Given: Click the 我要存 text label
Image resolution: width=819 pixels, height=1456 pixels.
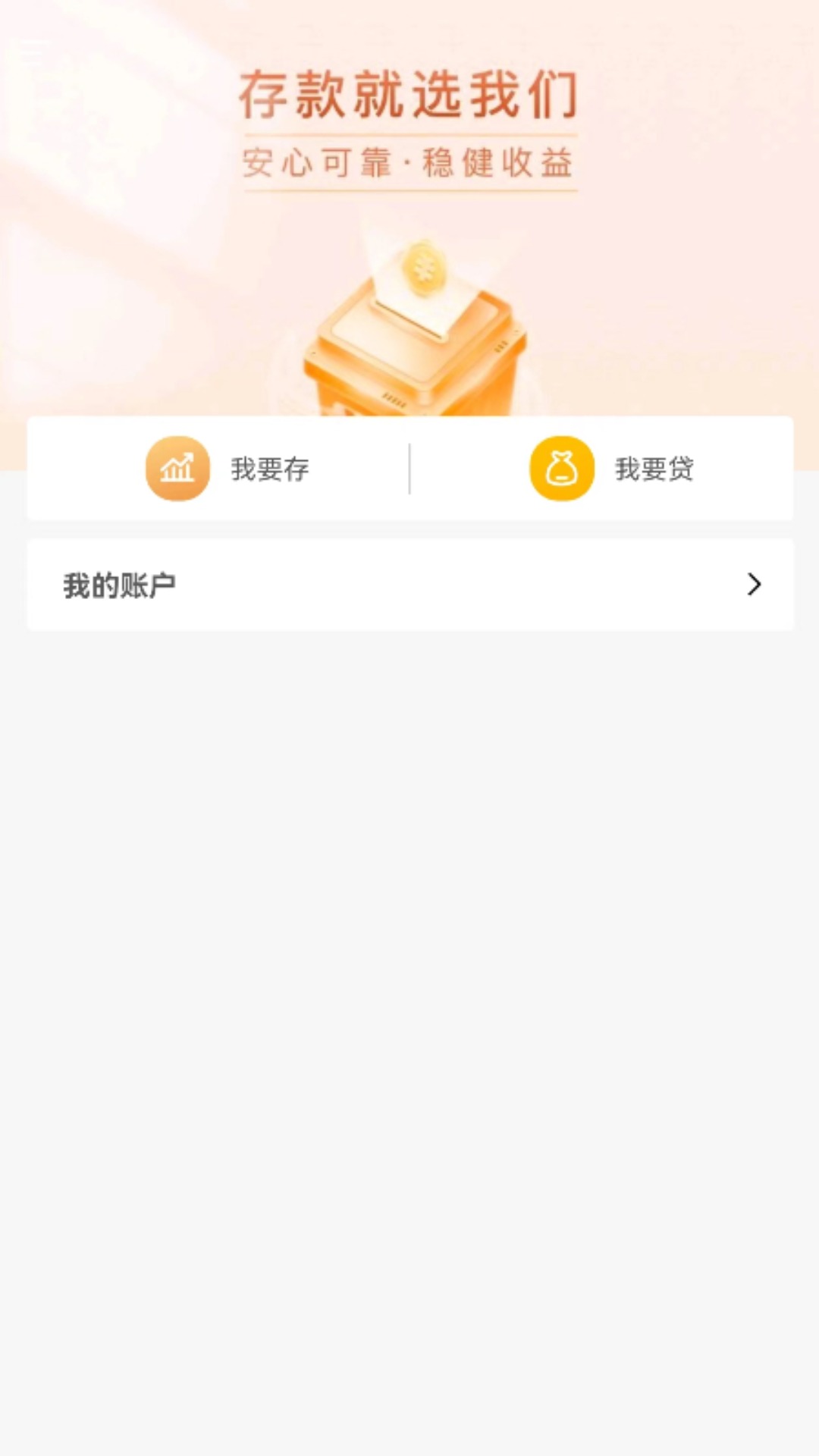Looking at the screenshot, I should (269, 470).
